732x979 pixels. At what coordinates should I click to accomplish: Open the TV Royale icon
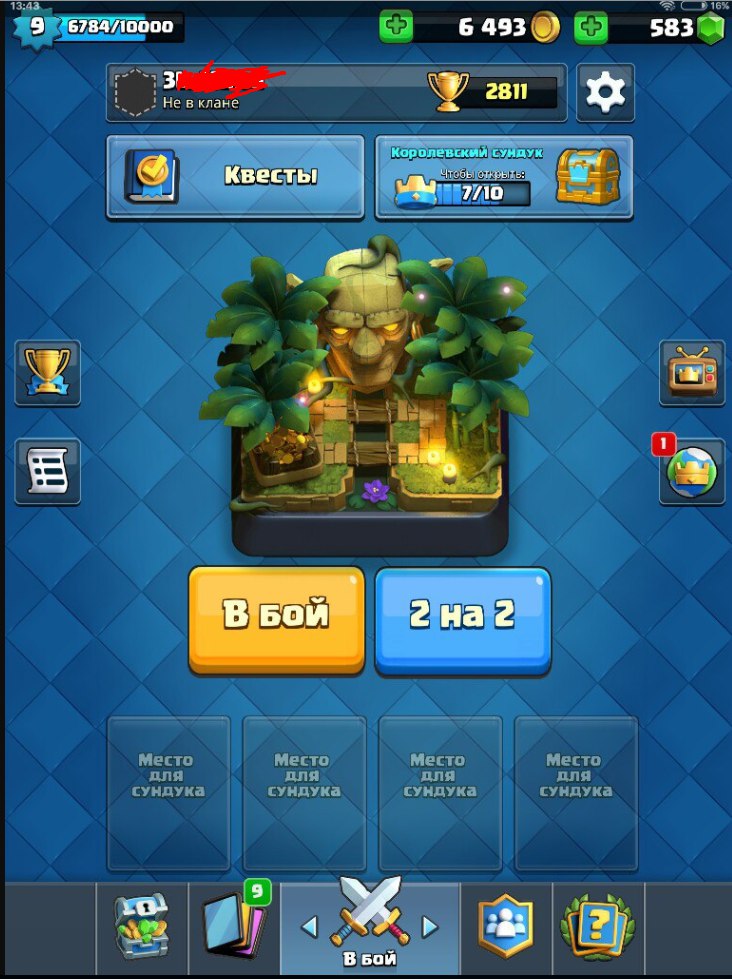692,372
